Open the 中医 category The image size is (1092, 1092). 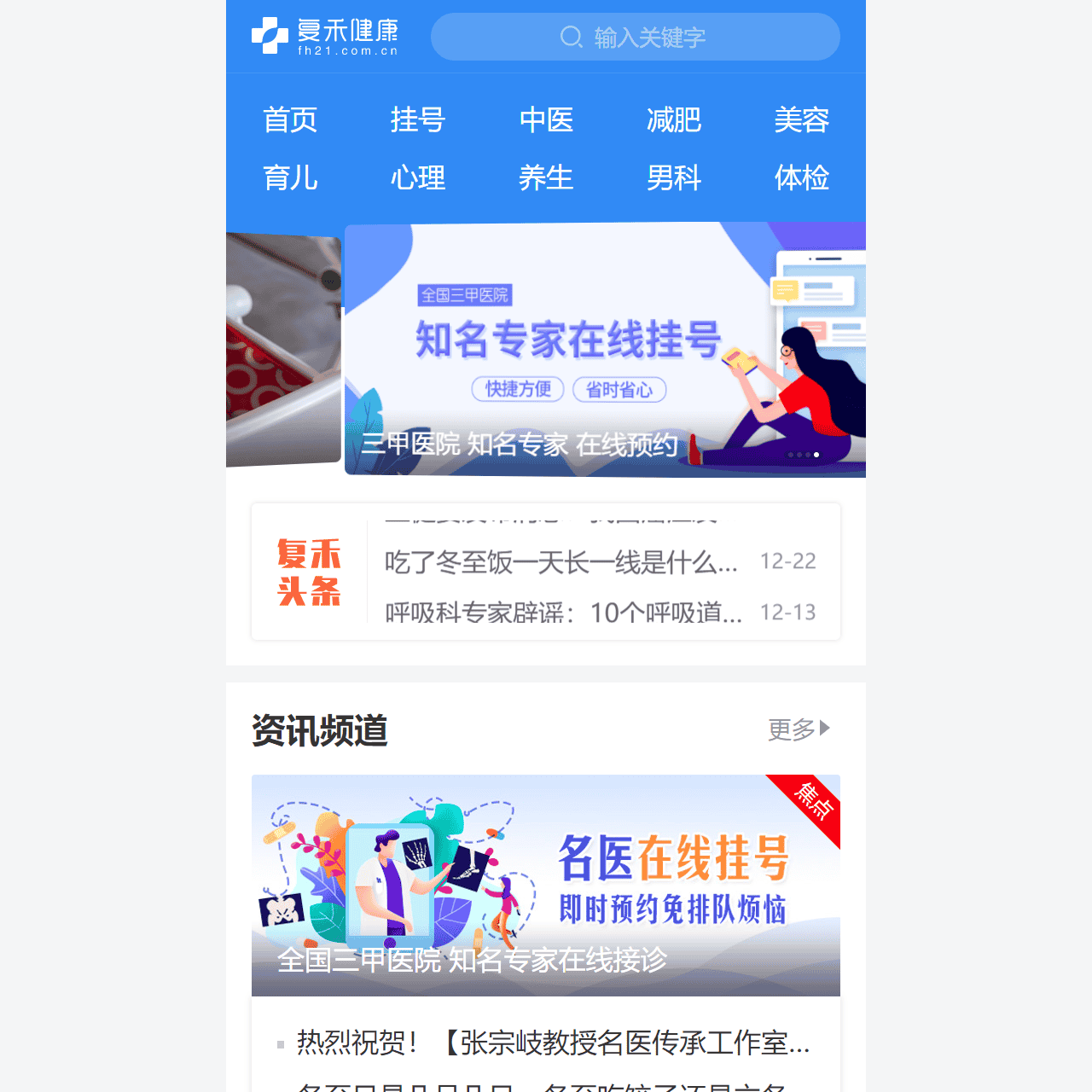click(546, 120)
